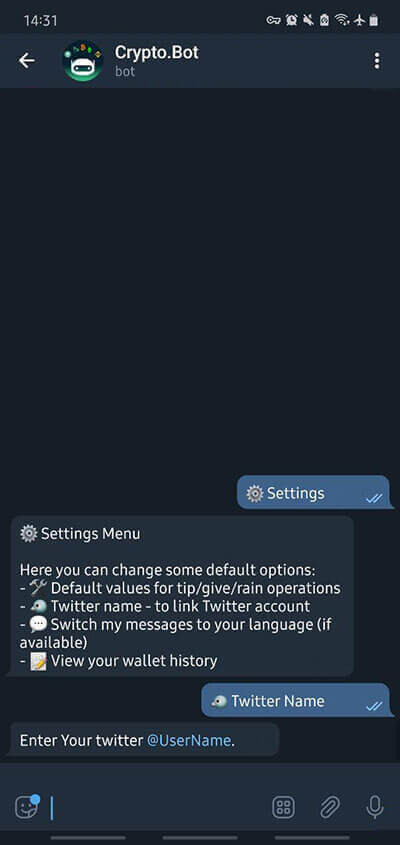Tap the @UserName mention link
This screenshot has height=845, width=400.
coord(189,740)
